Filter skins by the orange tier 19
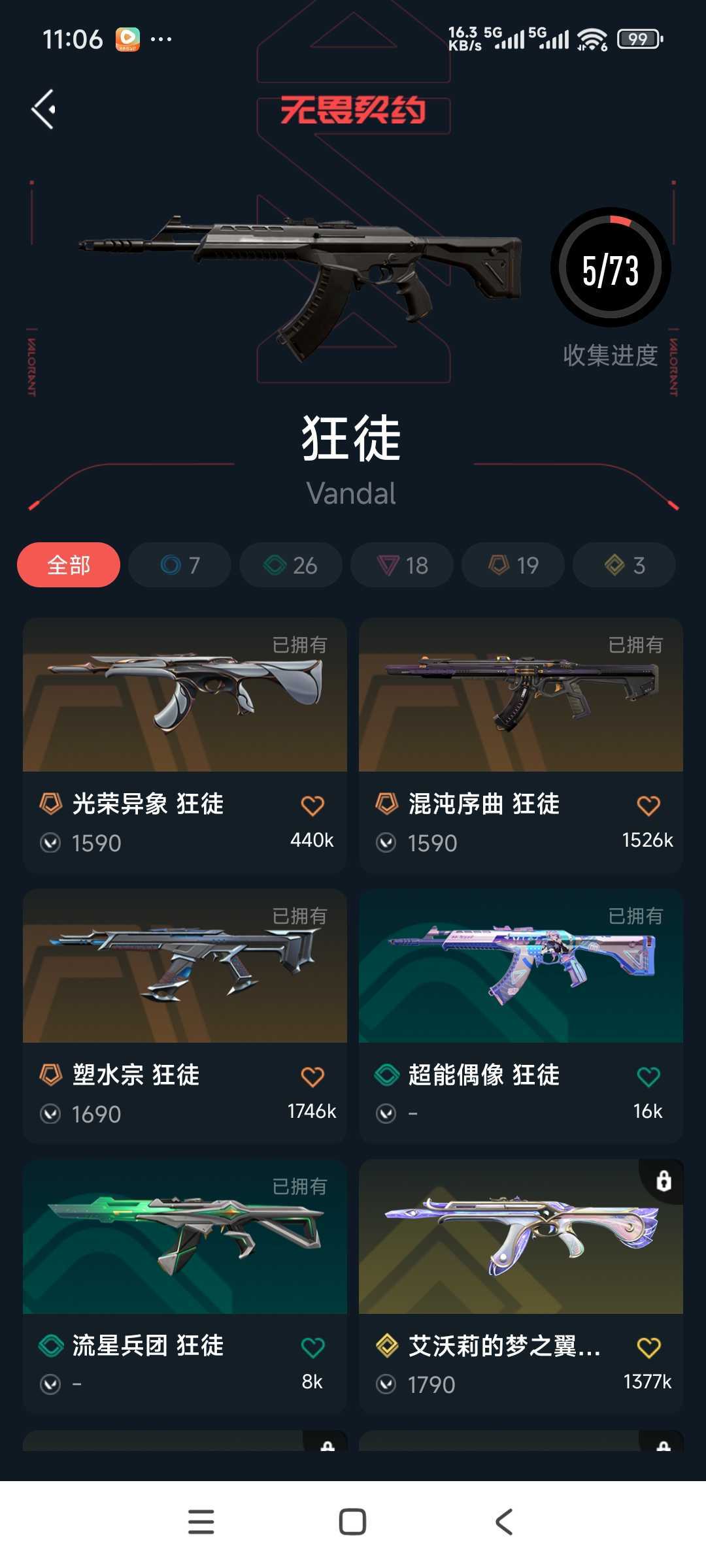 point(513,565)
